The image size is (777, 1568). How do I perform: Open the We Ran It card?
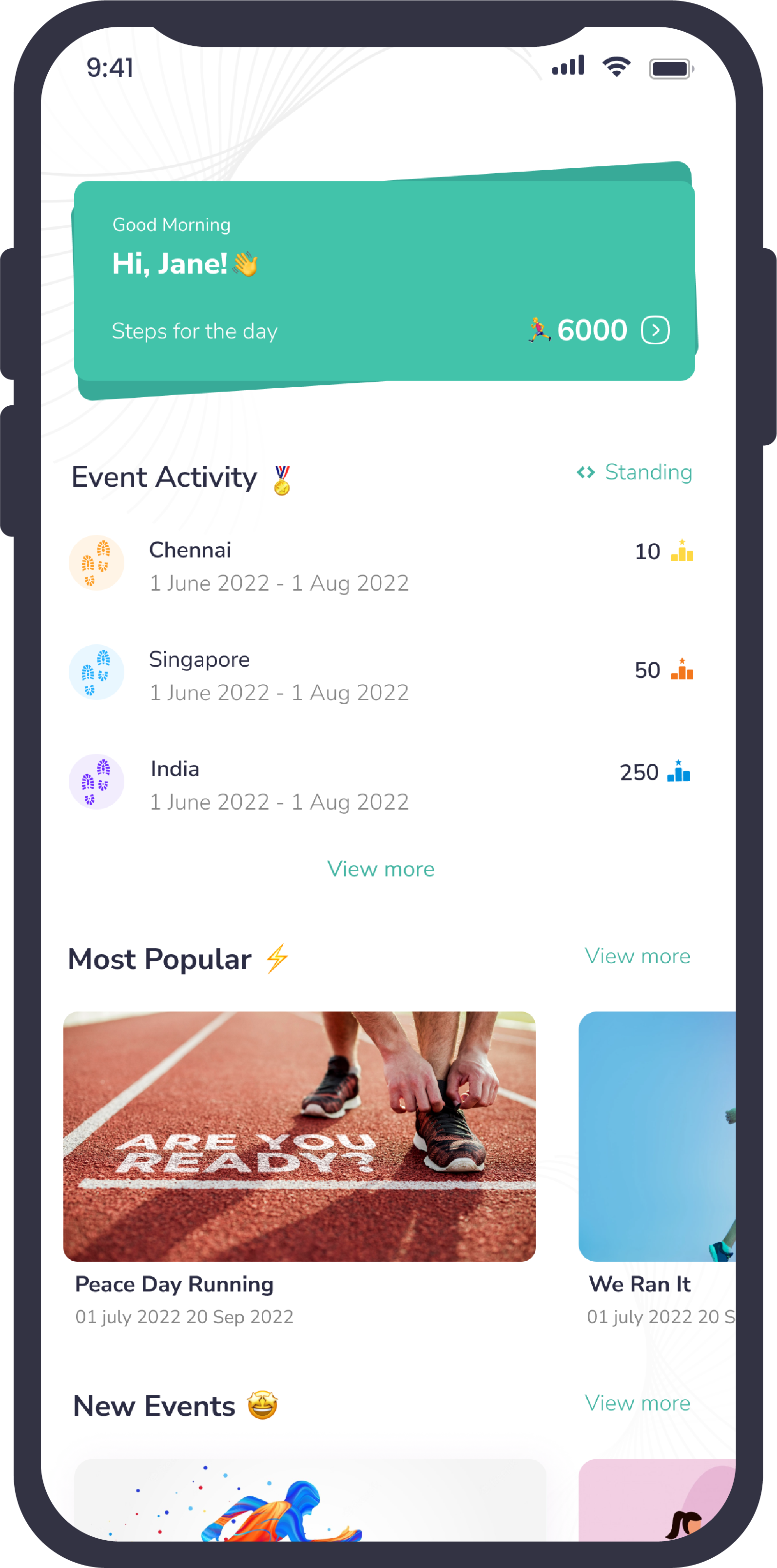(657, 1136)
